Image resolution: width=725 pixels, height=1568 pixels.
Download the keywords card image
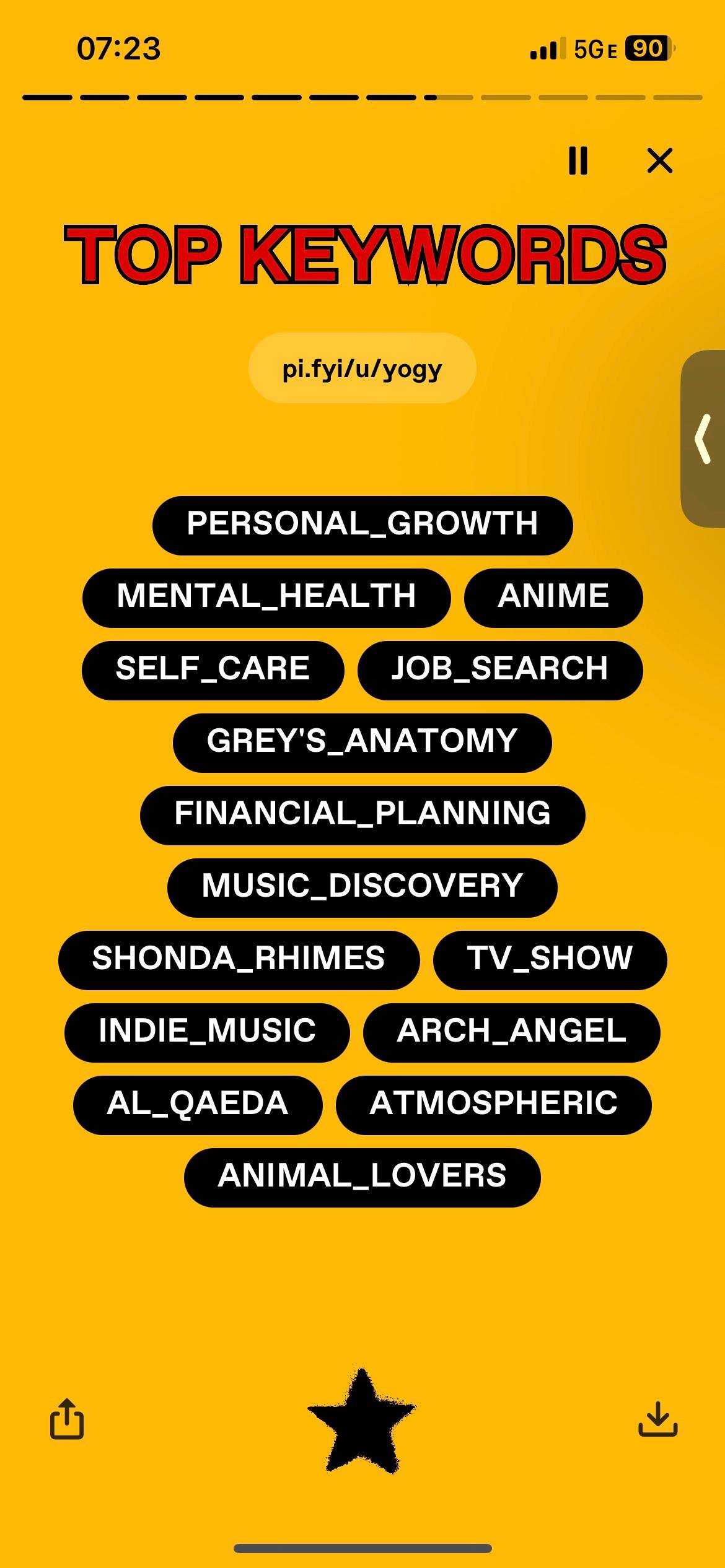tap(657, 1418)
